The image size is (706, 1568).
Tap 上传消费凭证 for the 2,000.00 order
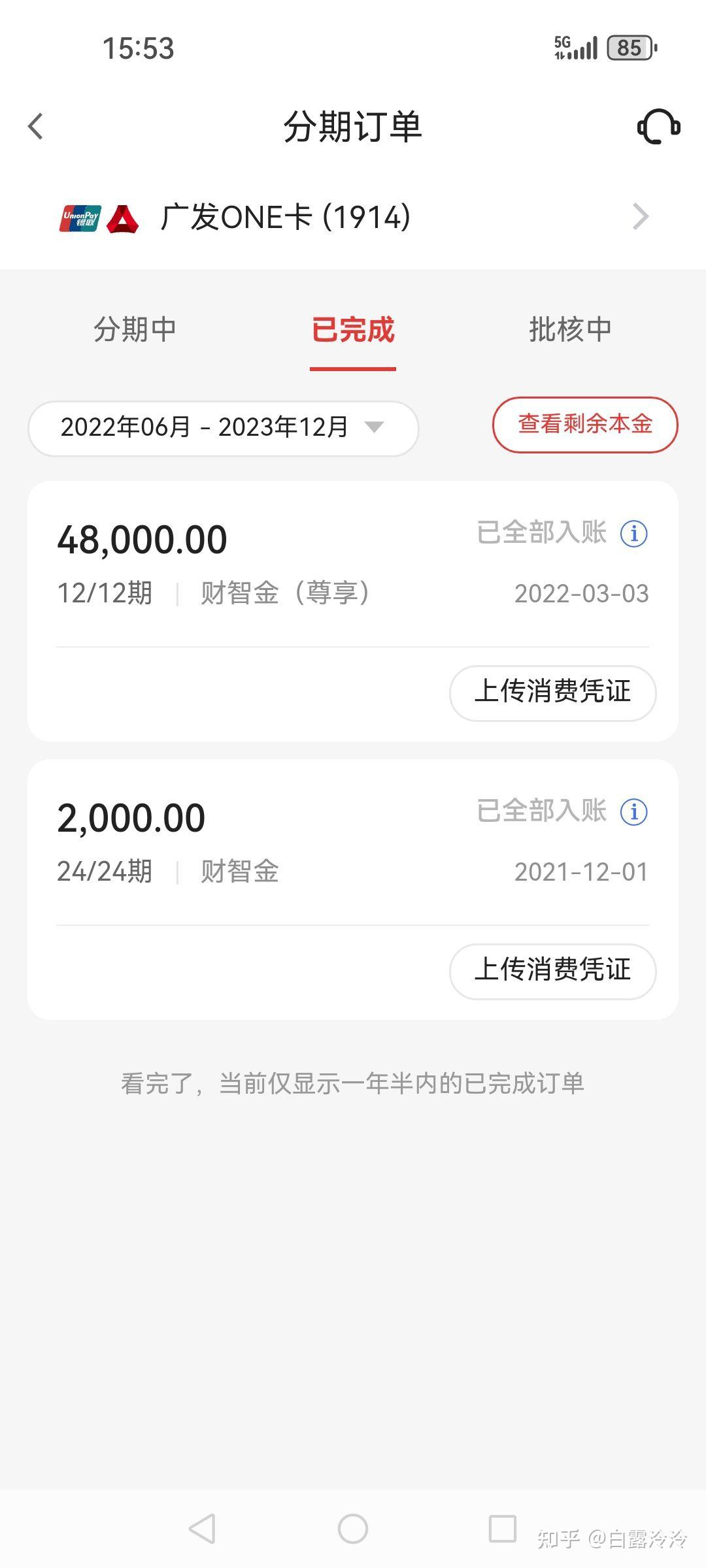(x=552, y=971)
